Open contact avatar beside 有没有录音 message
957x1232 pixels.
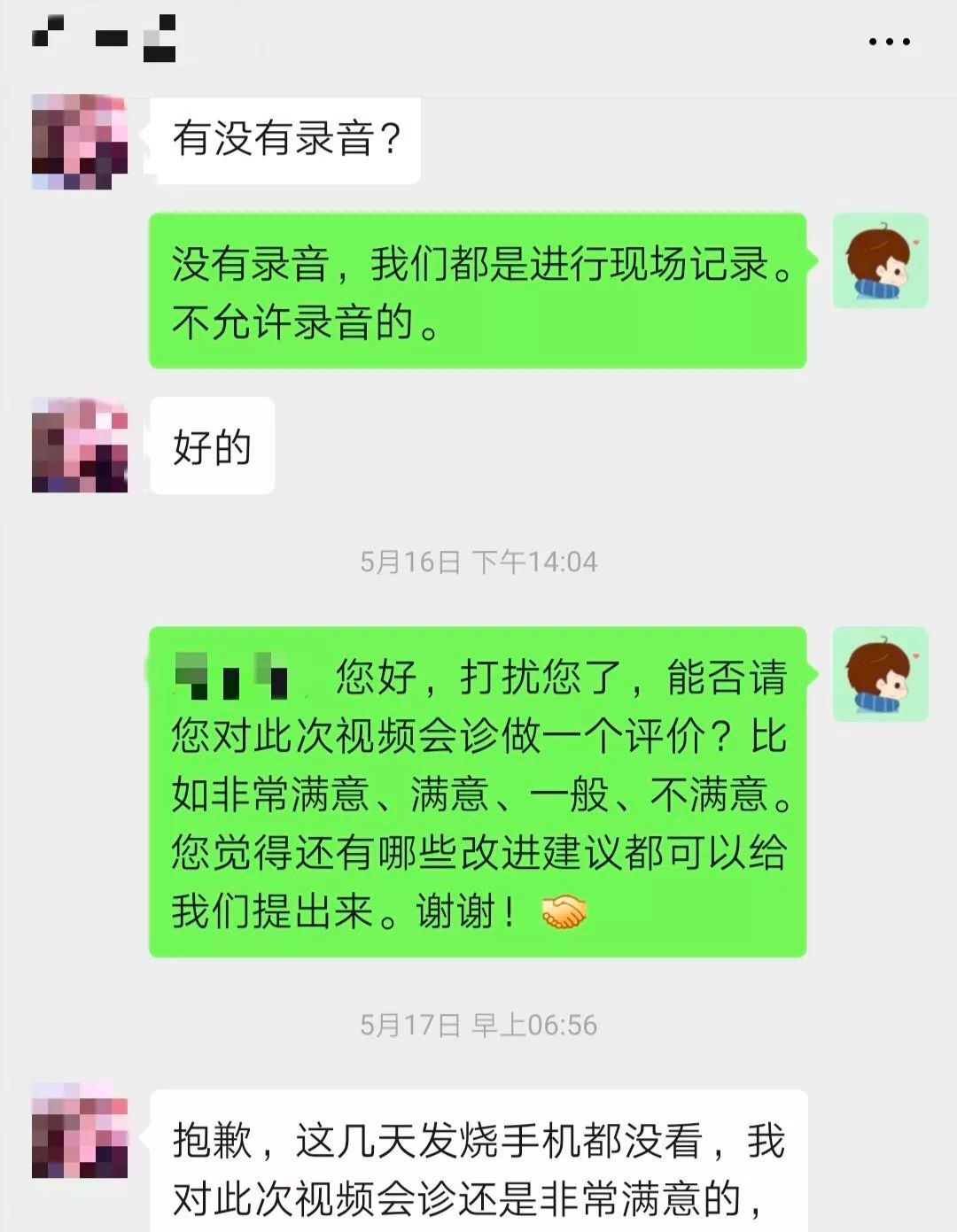point(80,142)
